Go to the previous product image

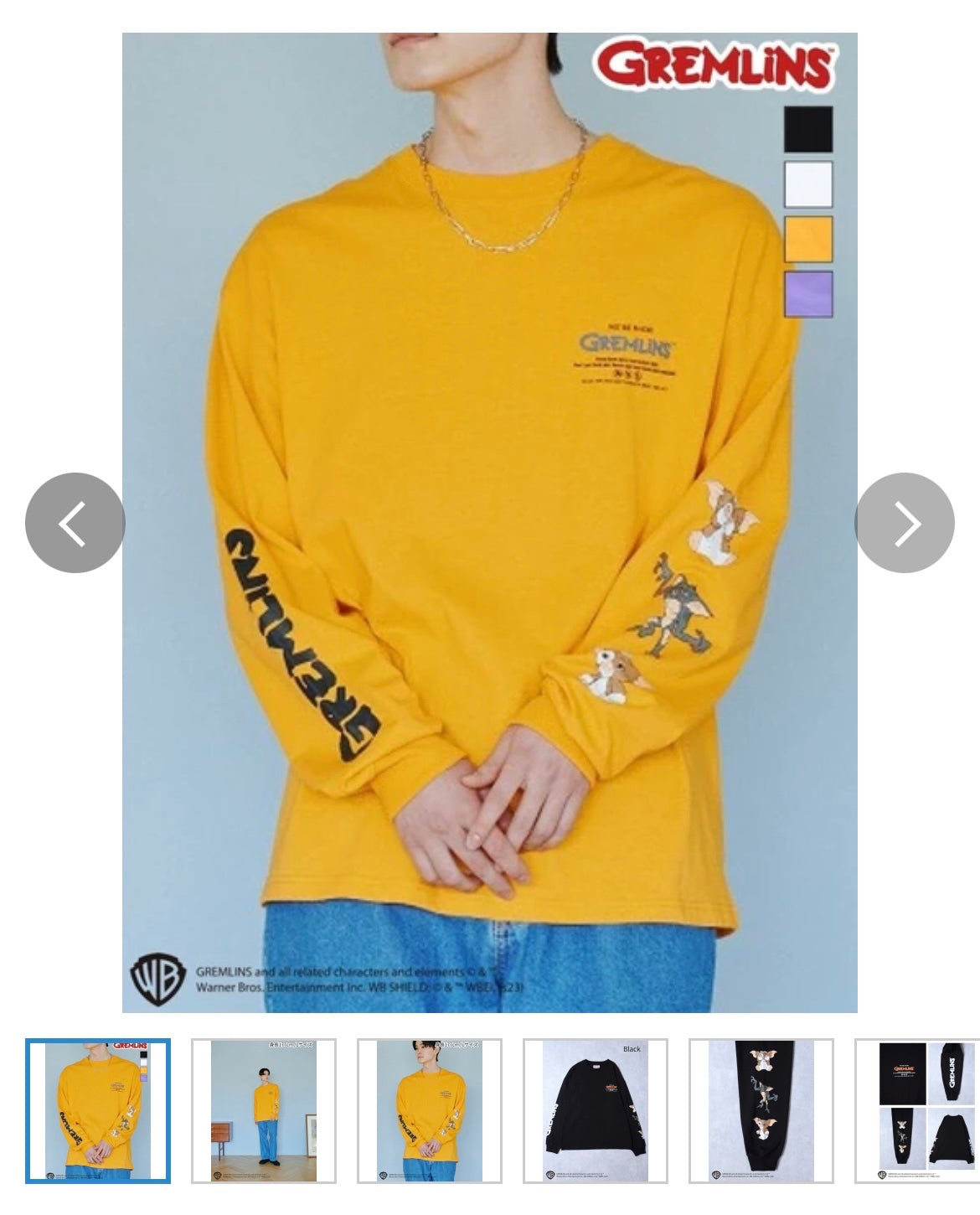[x=75, y=523]
